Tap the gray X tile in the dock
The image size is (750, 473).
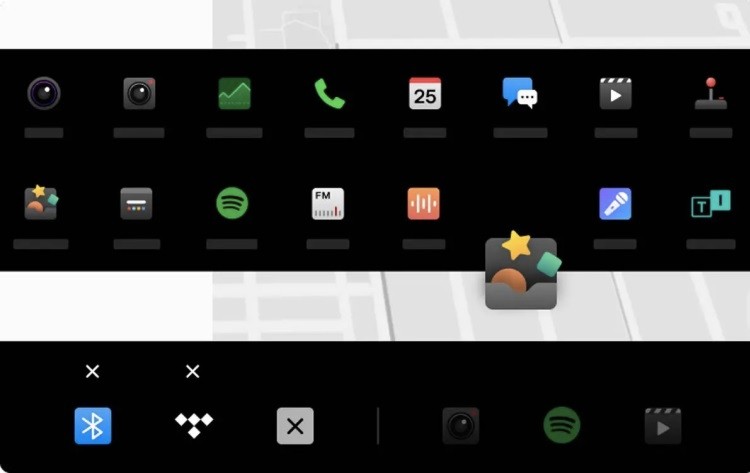(x=295, y=426)
